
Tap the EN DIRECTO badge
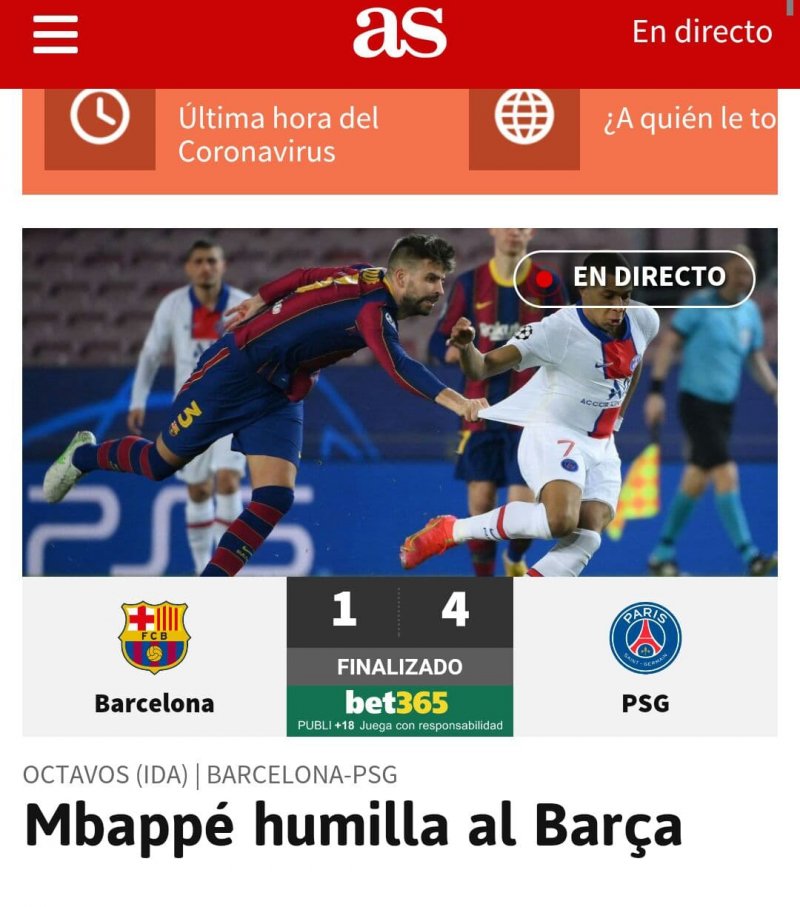(x=634, y=278)
